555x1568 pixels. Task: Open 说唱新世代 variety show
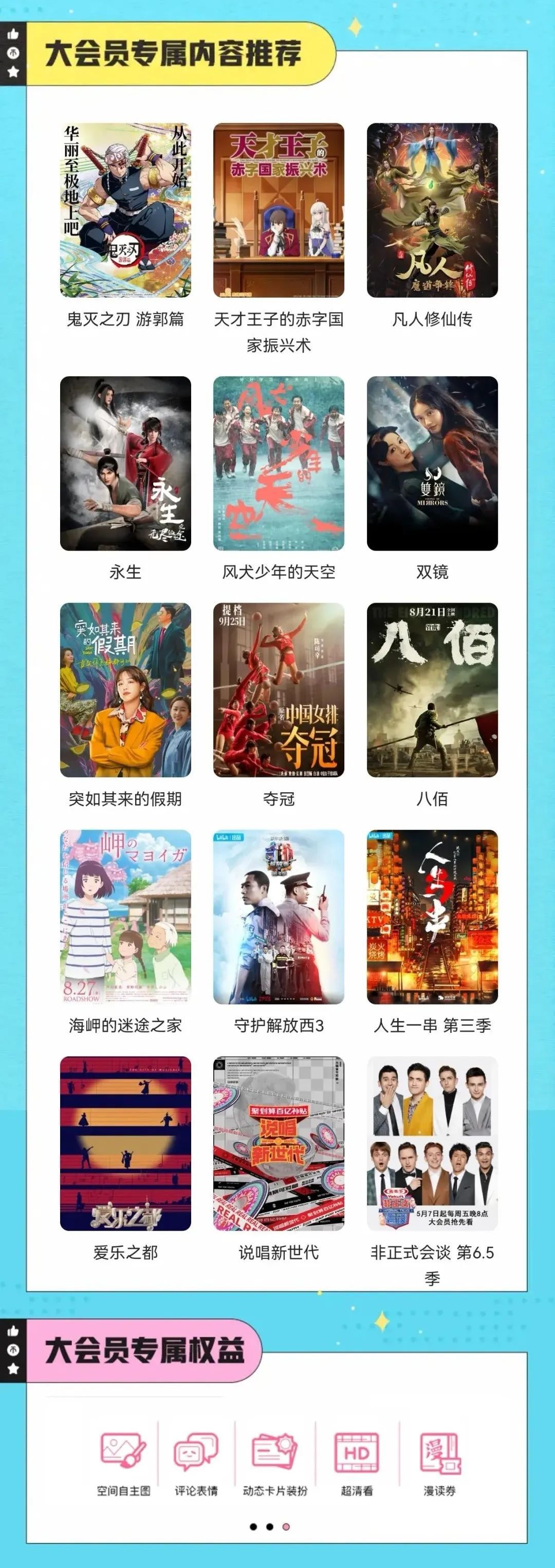click(x=279, y=1143)
